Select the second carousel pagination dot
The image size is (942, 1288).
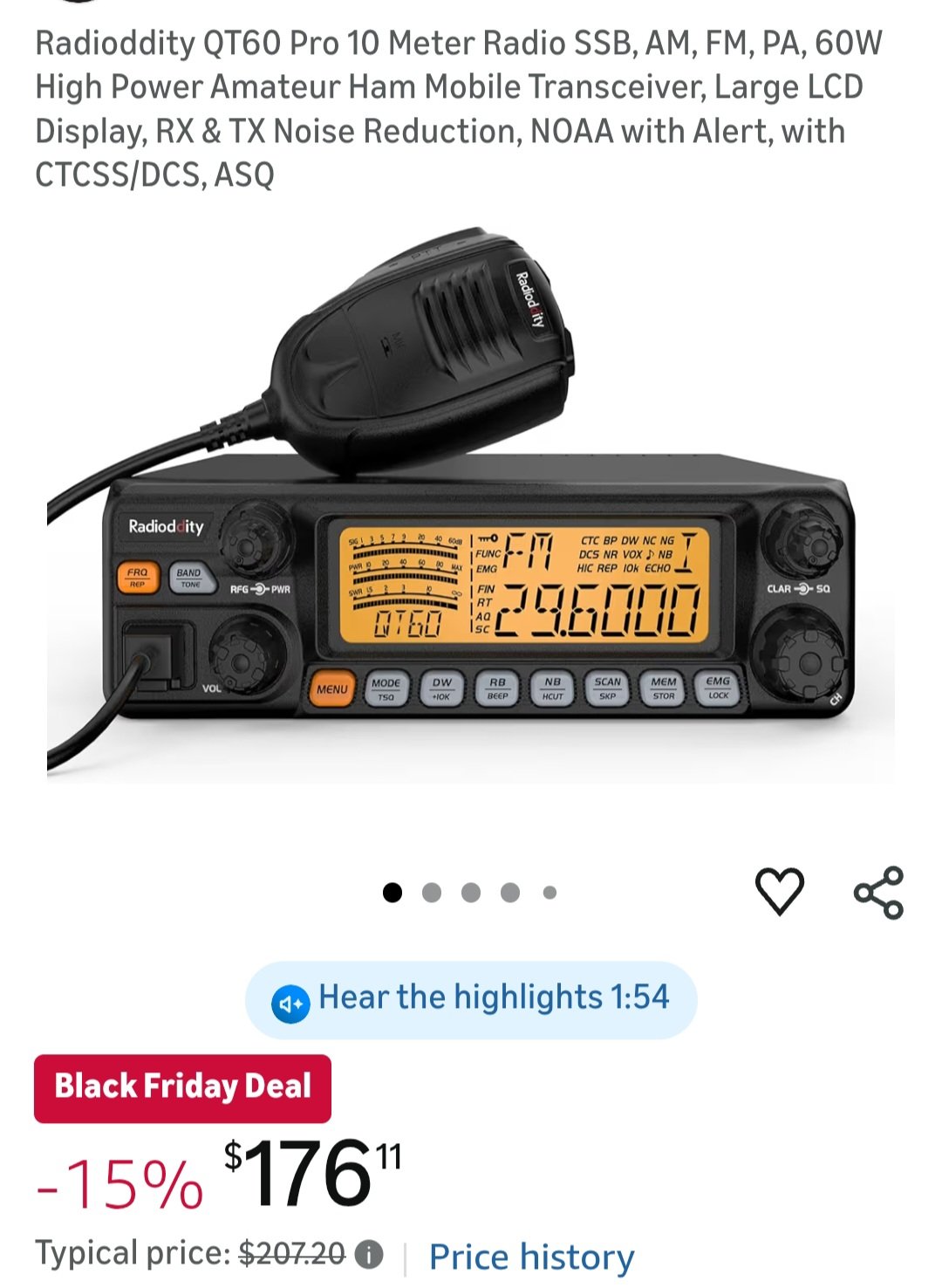coord(434,890)
